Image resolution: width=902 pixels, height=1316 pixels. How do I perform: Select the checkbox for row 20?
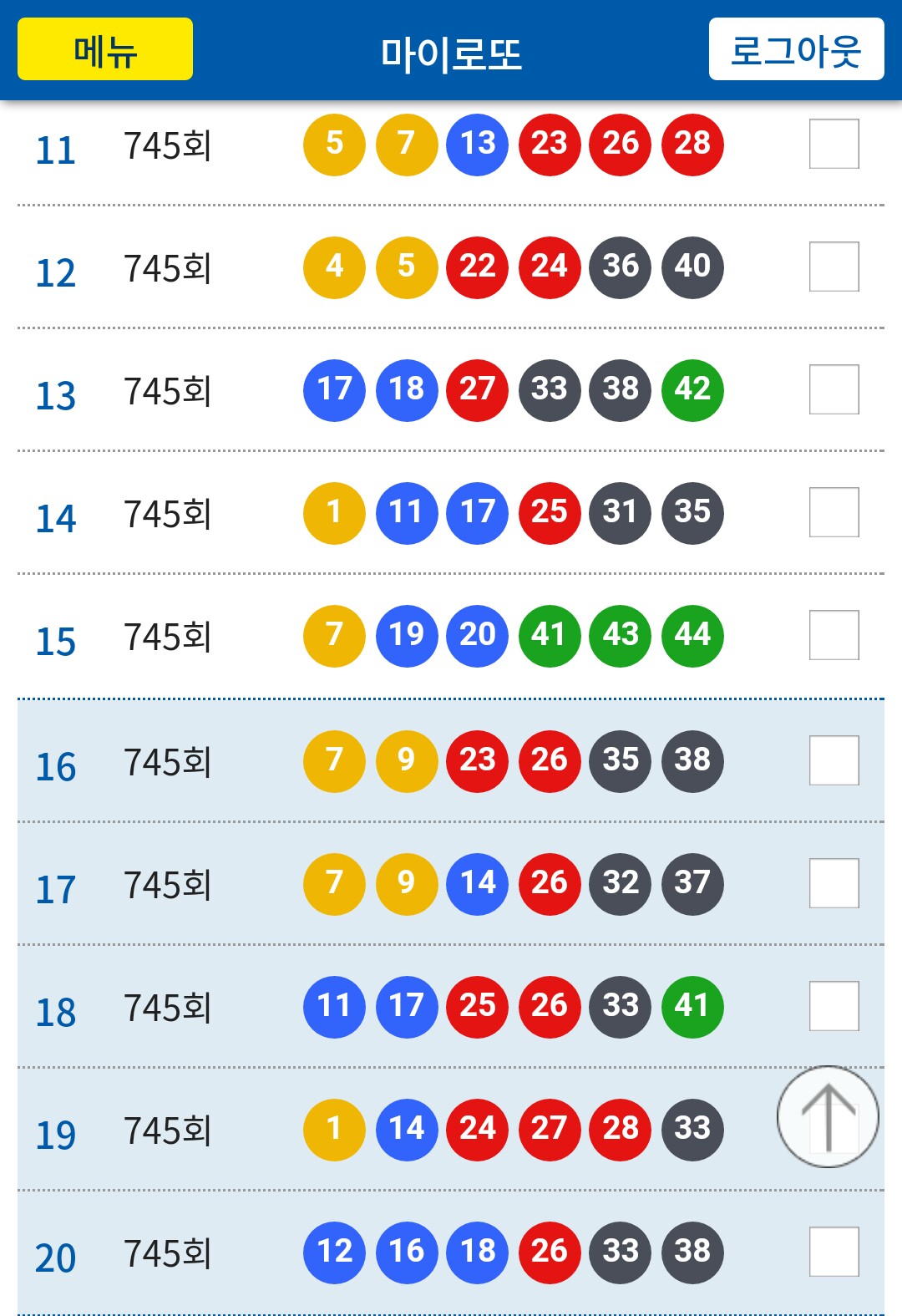tap(834, 1252)
